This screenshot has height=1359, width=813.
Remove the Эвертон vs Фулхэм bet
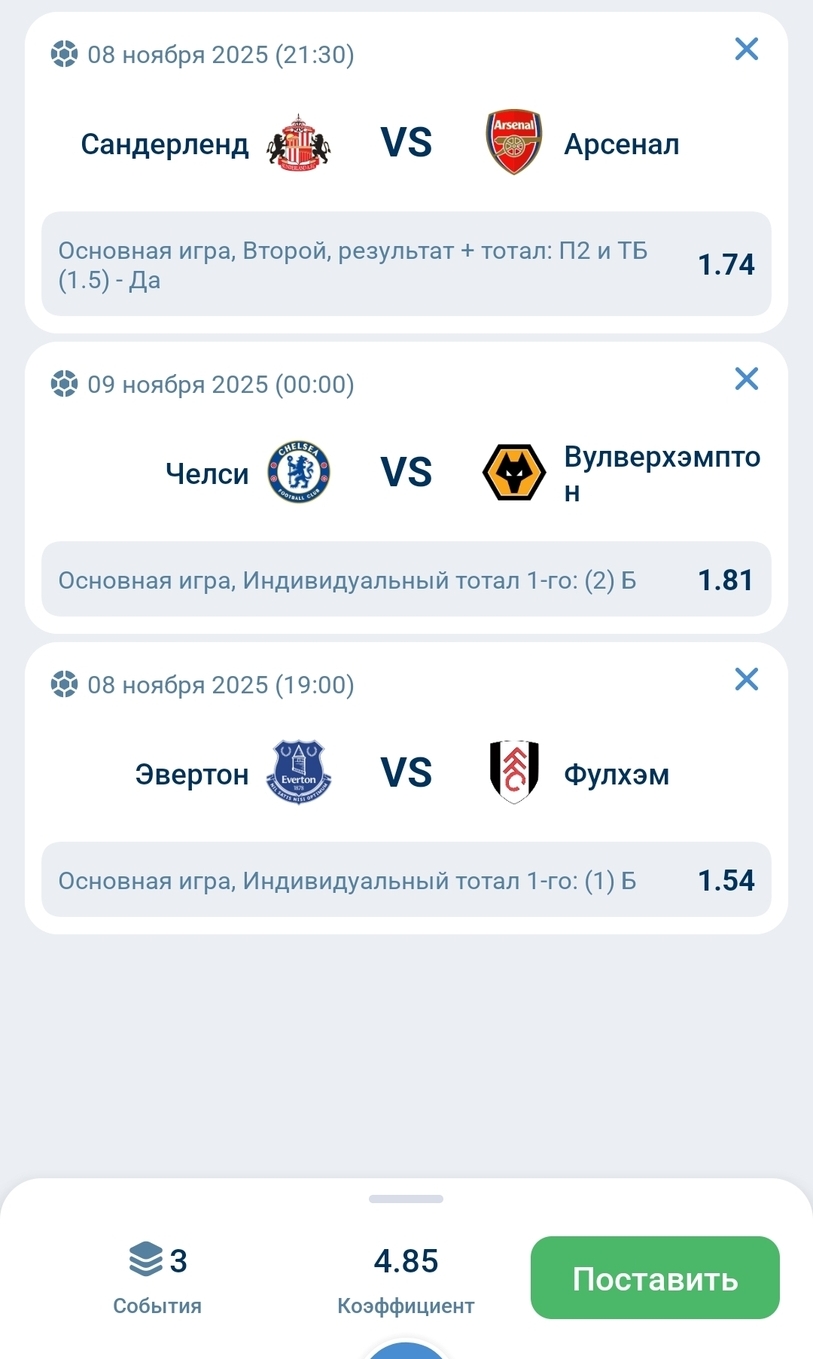[746, 679]
